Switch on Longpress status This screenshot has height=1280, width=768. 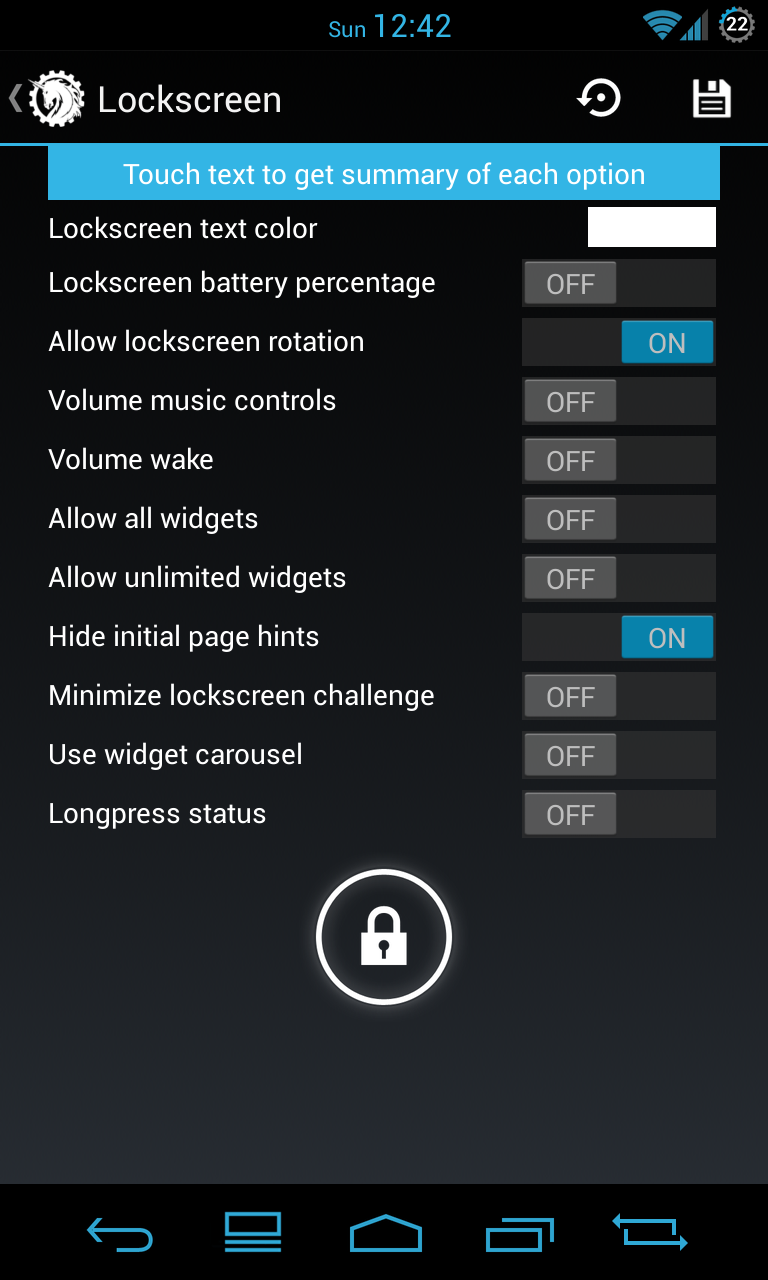618,815
